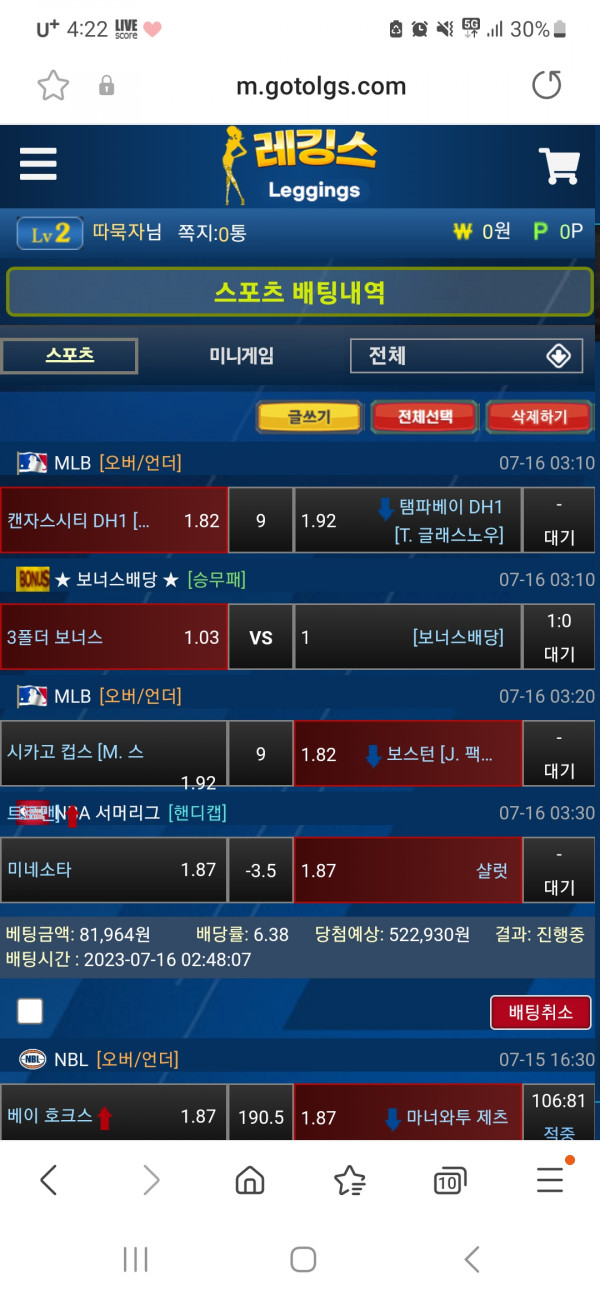Viewport: 600px width, 1300px height.
Task: Tap the system home button
Action: click(x=303, y=1259)
